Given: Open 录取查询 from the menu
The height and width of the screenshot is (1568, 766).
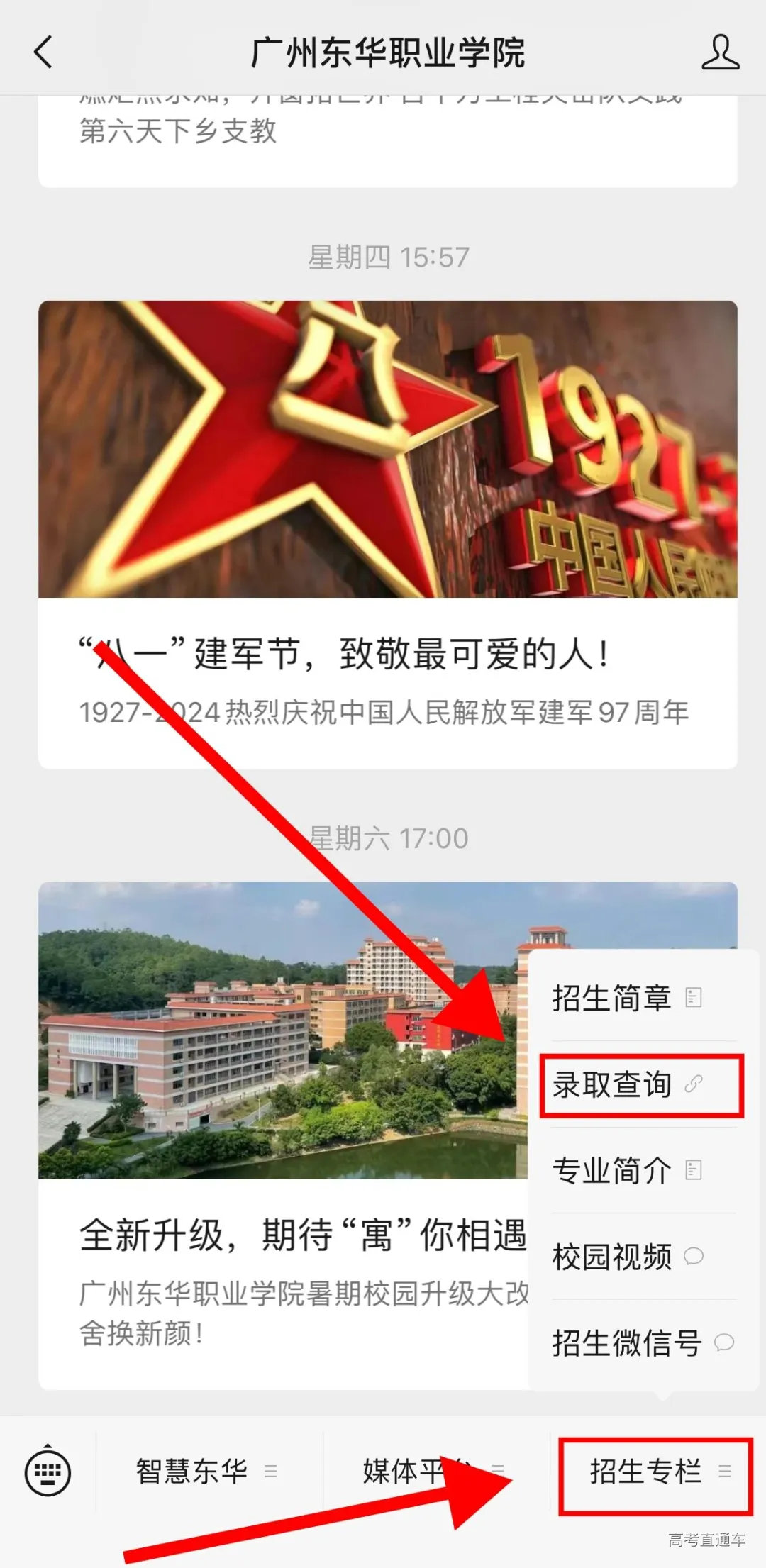Looking at the screenshot, I should click(x=611, y=1084).
